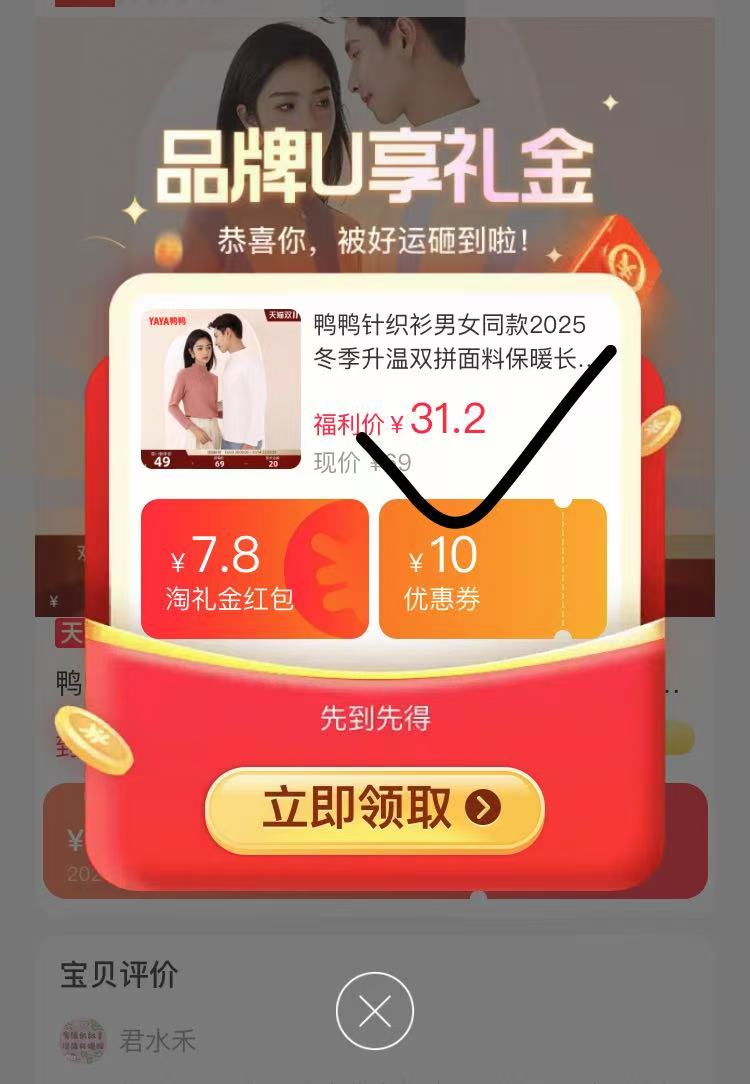Click the ¥7.8 淘礼金红包 red packet card
Viewport: 750px width, 1084px height.
(x=255, y=567)
